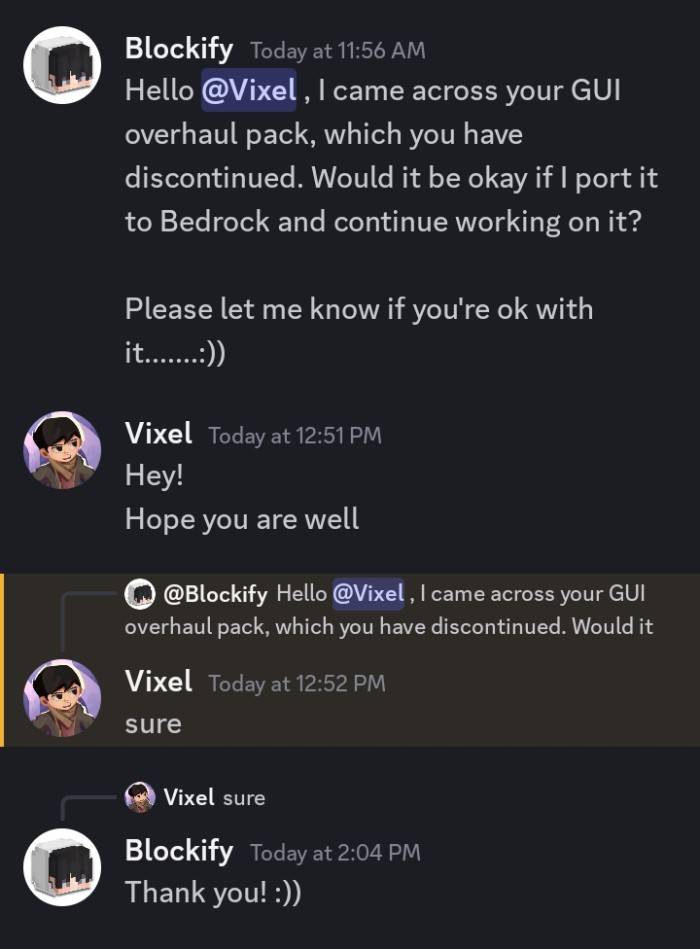View Vixel's profile from the 12:51 PM avatar
Viewport: 700px width, 949px height.
pos(62,450)
